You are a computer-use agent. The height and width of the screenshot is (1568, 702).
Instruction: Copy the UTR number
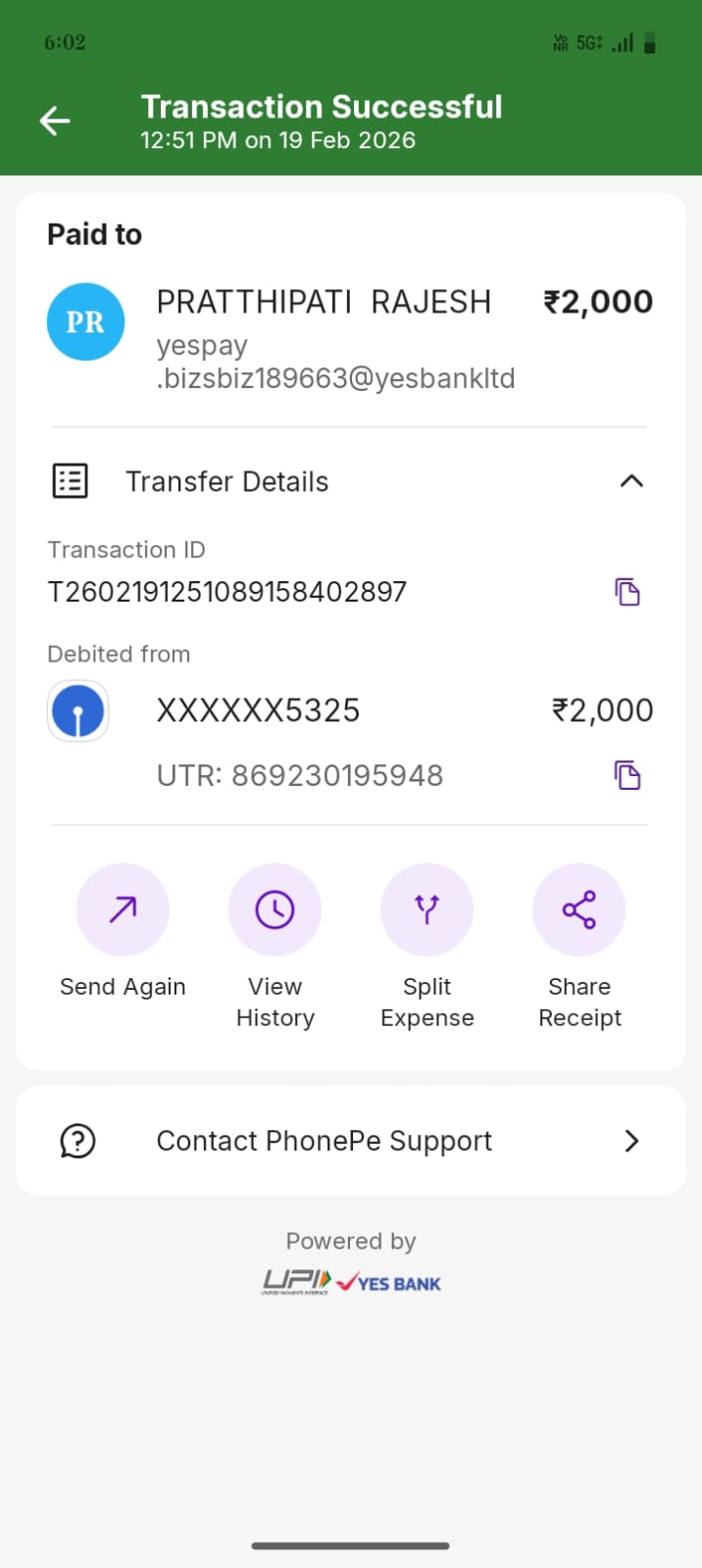627,775
